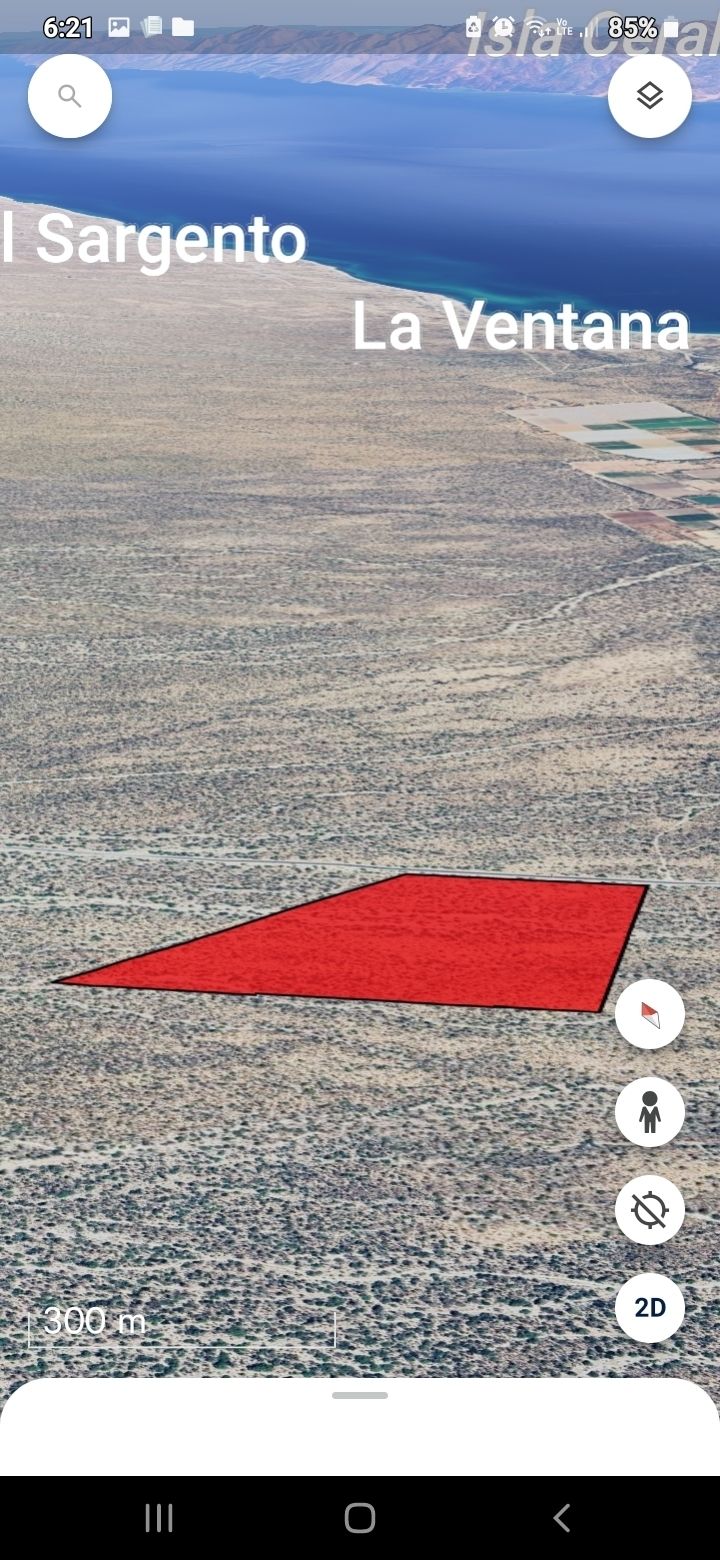The image size is (720, 1560).
Task: Switch the view to 2D
Action: [x=650, y=1308]
